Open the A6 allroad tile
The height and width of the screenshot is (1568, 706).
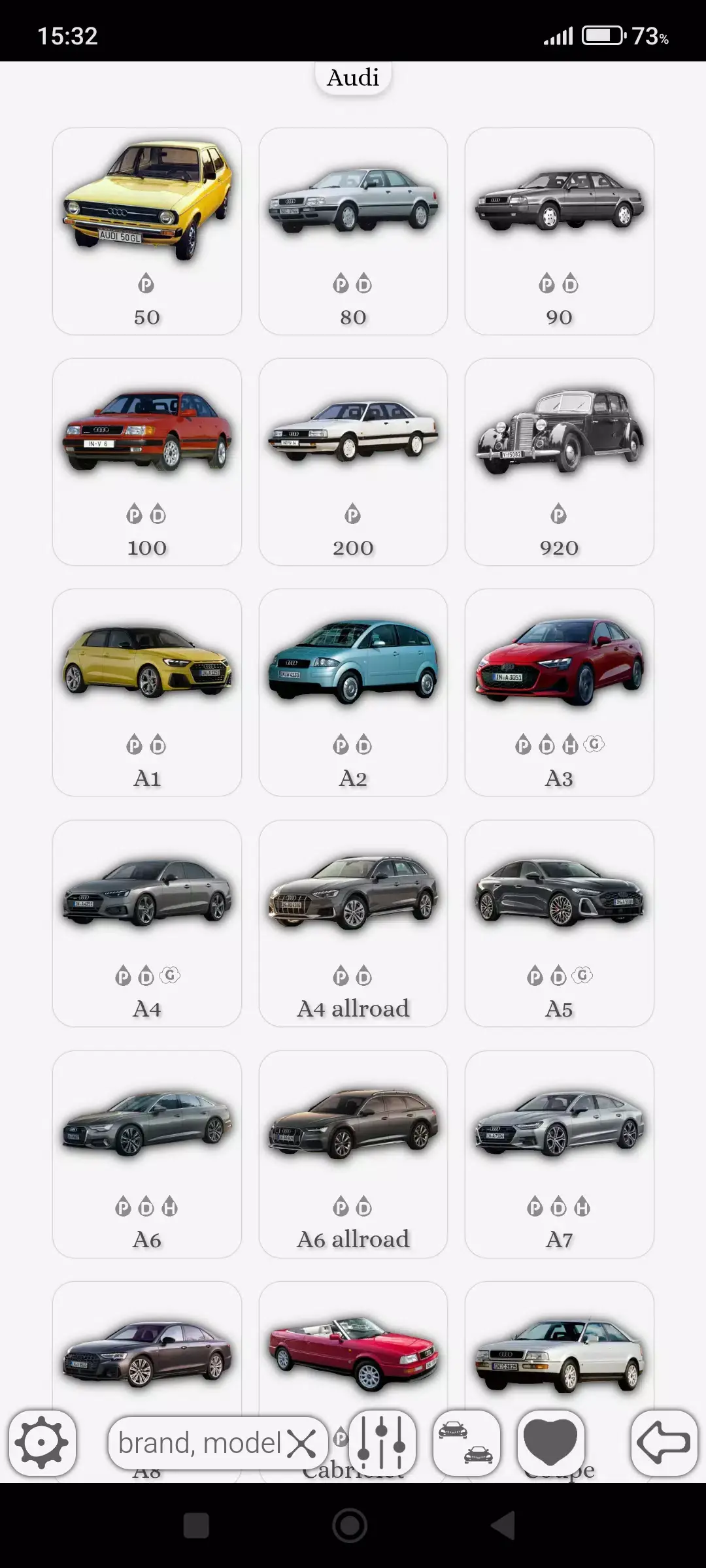[x=353, y=1153]
